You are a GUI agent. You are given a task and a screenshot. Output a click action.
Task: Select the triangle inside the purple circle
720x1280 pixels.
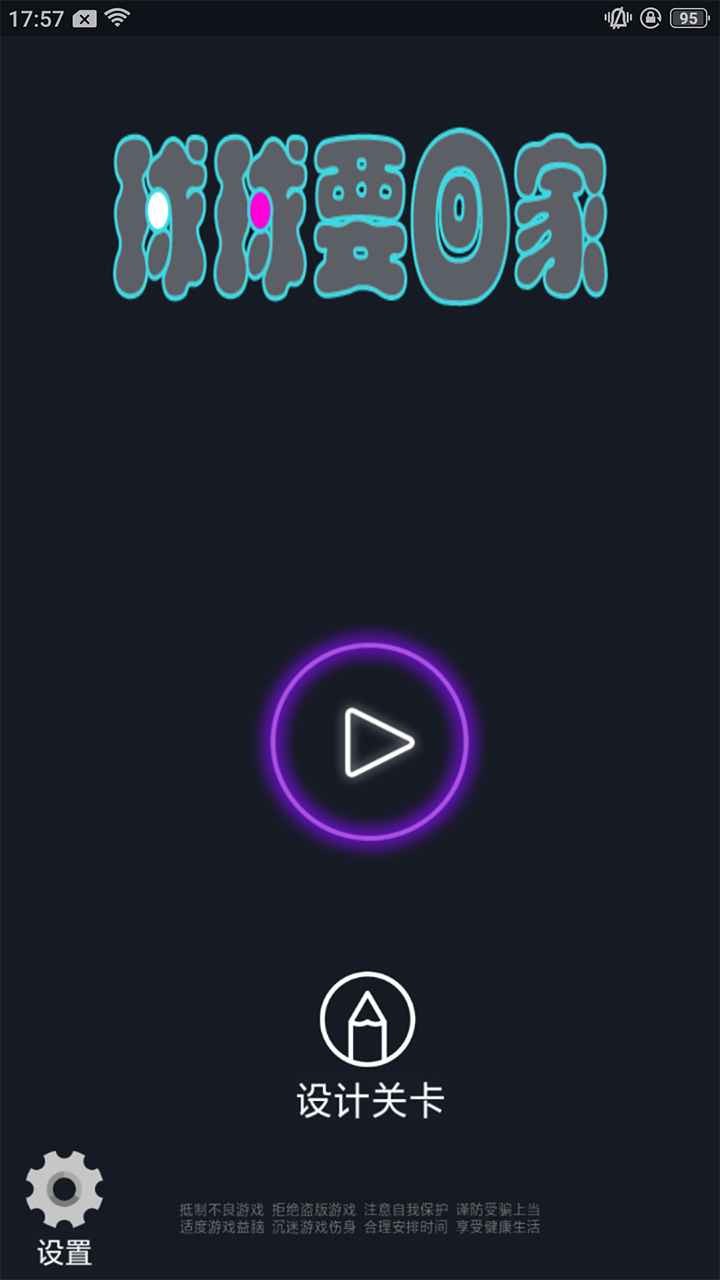375,743
